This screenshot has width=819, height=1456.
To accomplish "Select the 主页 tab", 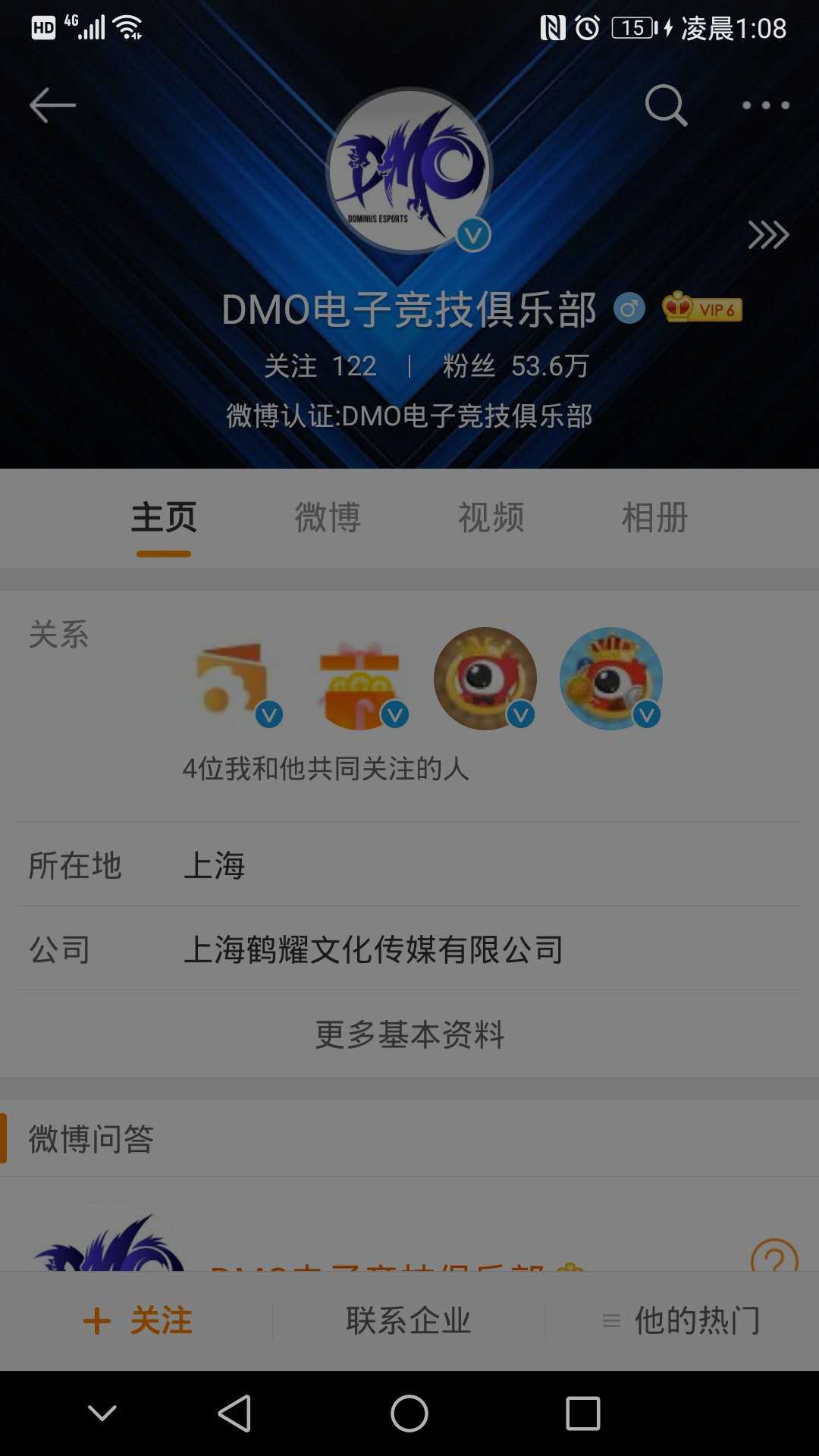I will 164,518.
